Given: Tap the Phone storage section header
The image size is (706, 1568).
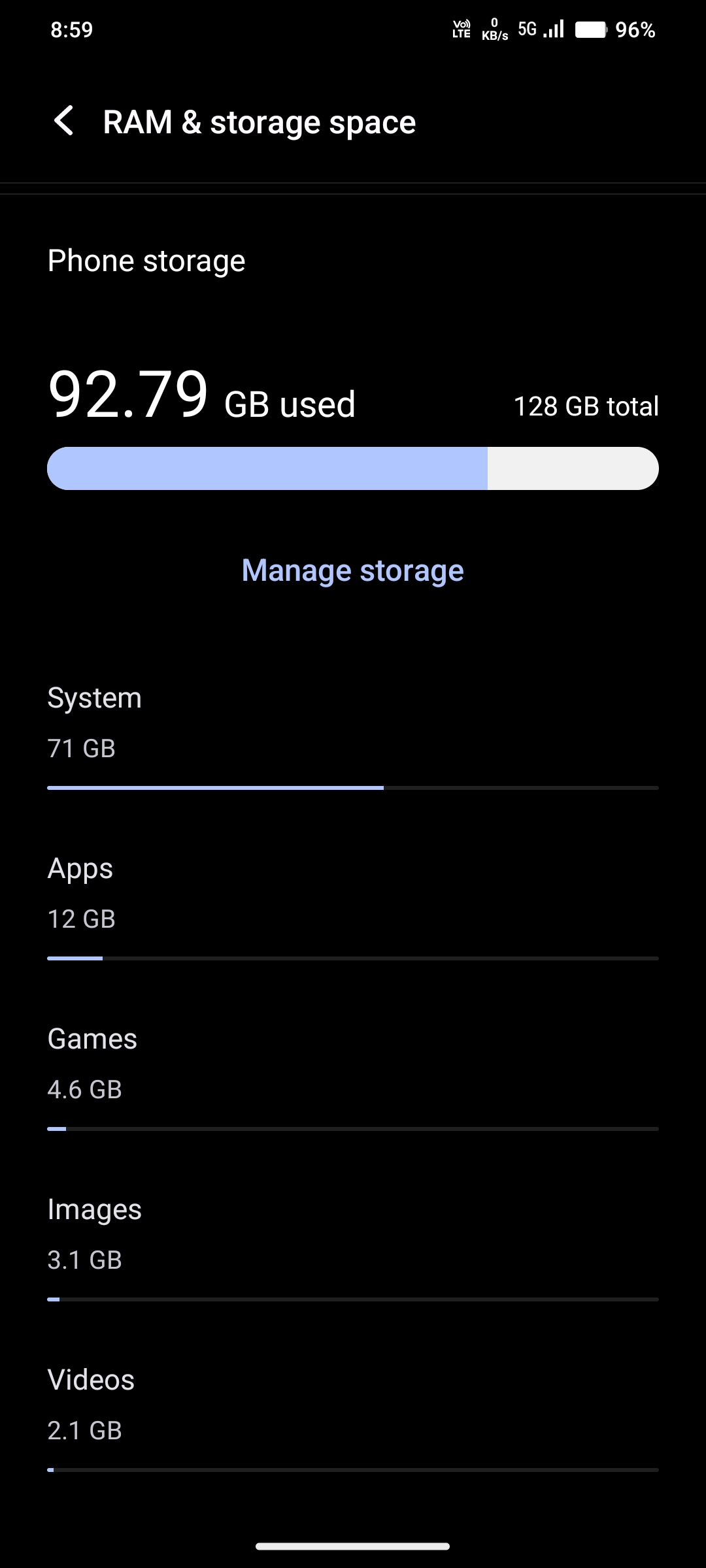Looking at the screenshot, I should pos(146,259).
